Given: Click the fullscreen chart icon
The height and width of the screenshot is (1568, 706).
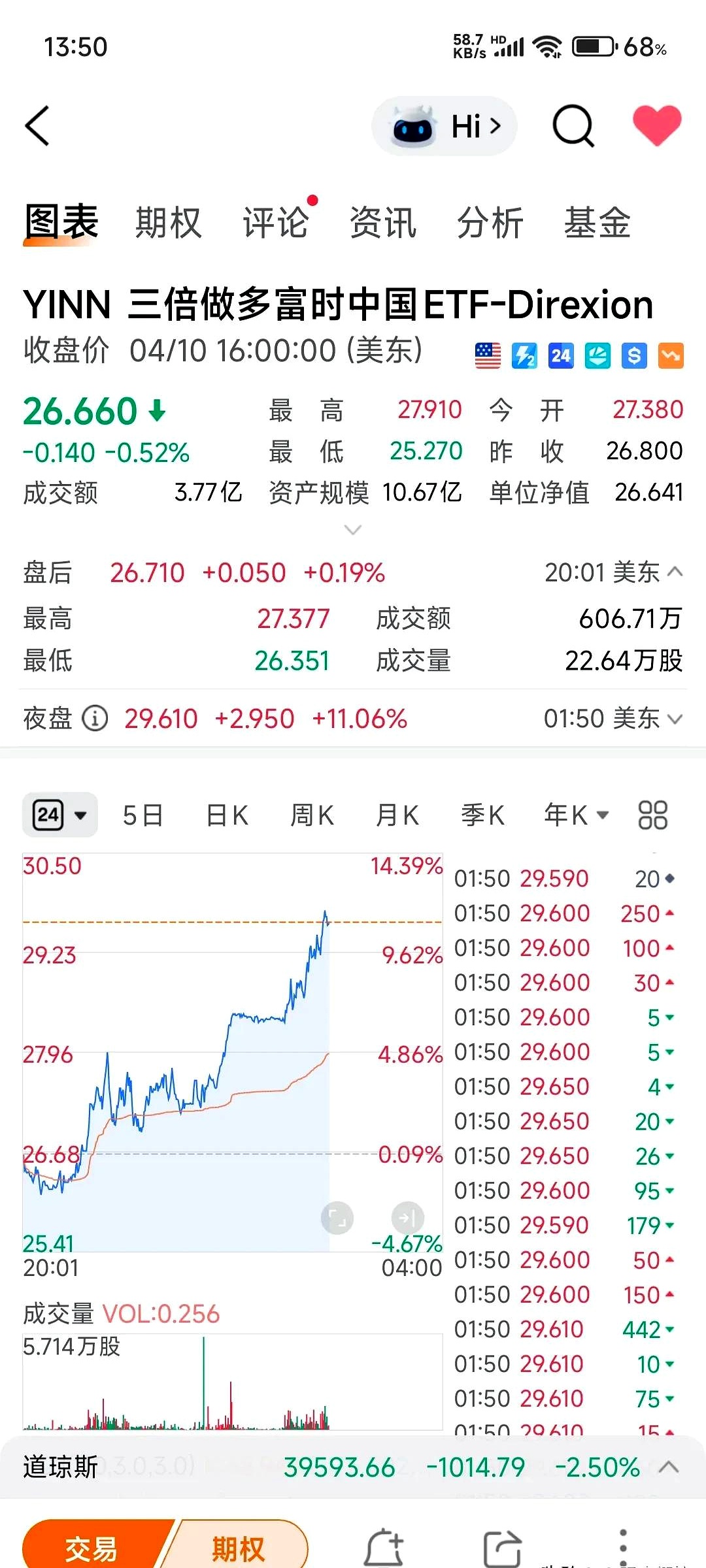Looking at the screenshot, I should point(338,1217).
